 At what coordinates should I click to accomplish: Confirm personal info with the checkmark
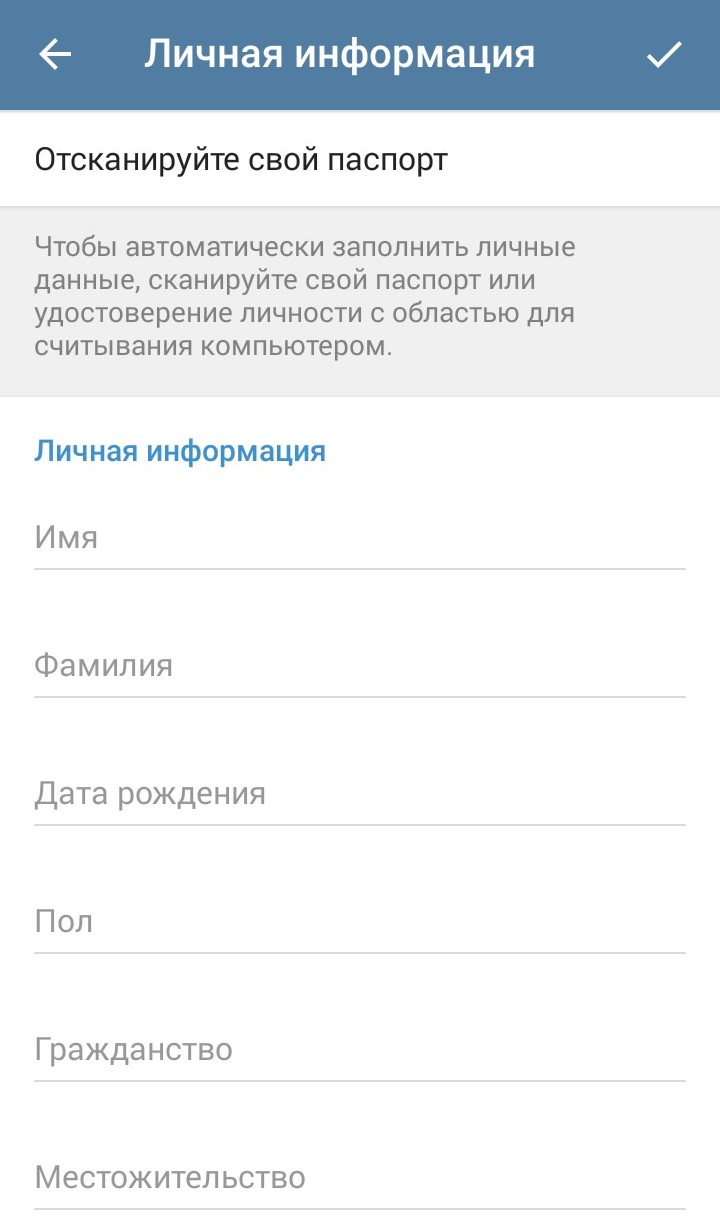coord(664,55)
